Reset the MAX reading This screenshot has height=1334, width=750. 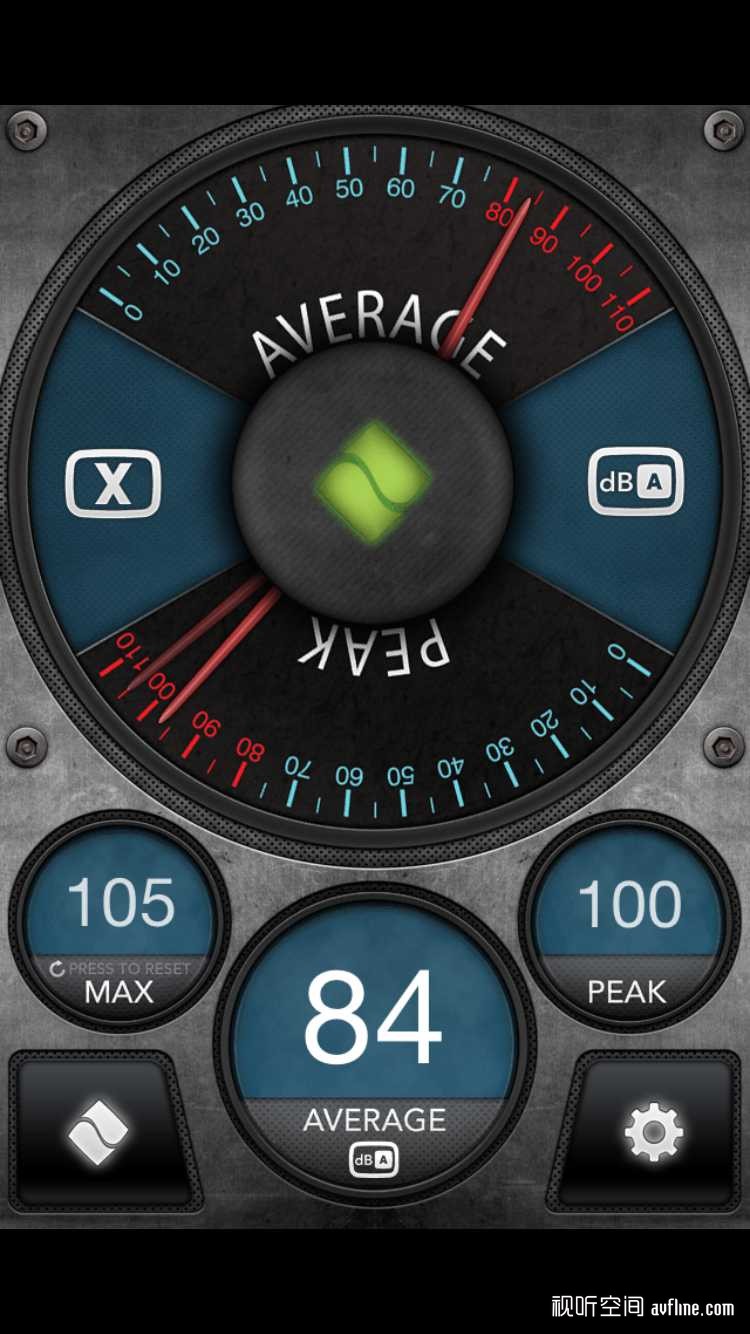[120, 920]
